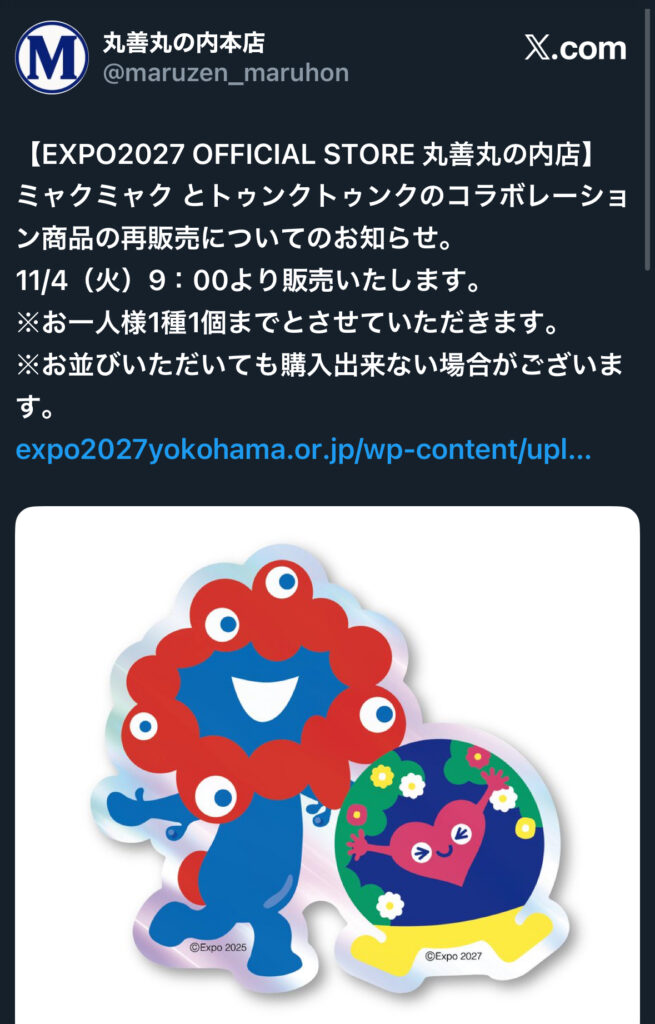Tap the @maruzen_maruhon account handle

coord(226,75)
